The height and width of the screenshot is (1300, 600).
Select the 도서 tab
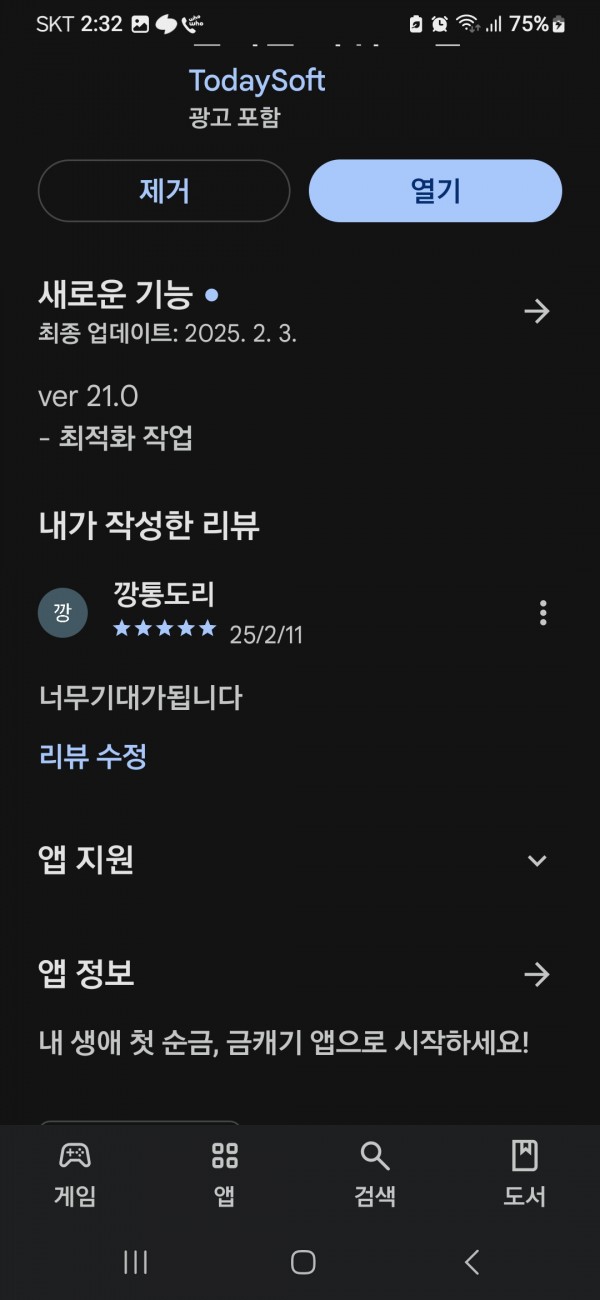pyautogui.click(x=524, y=1173)
